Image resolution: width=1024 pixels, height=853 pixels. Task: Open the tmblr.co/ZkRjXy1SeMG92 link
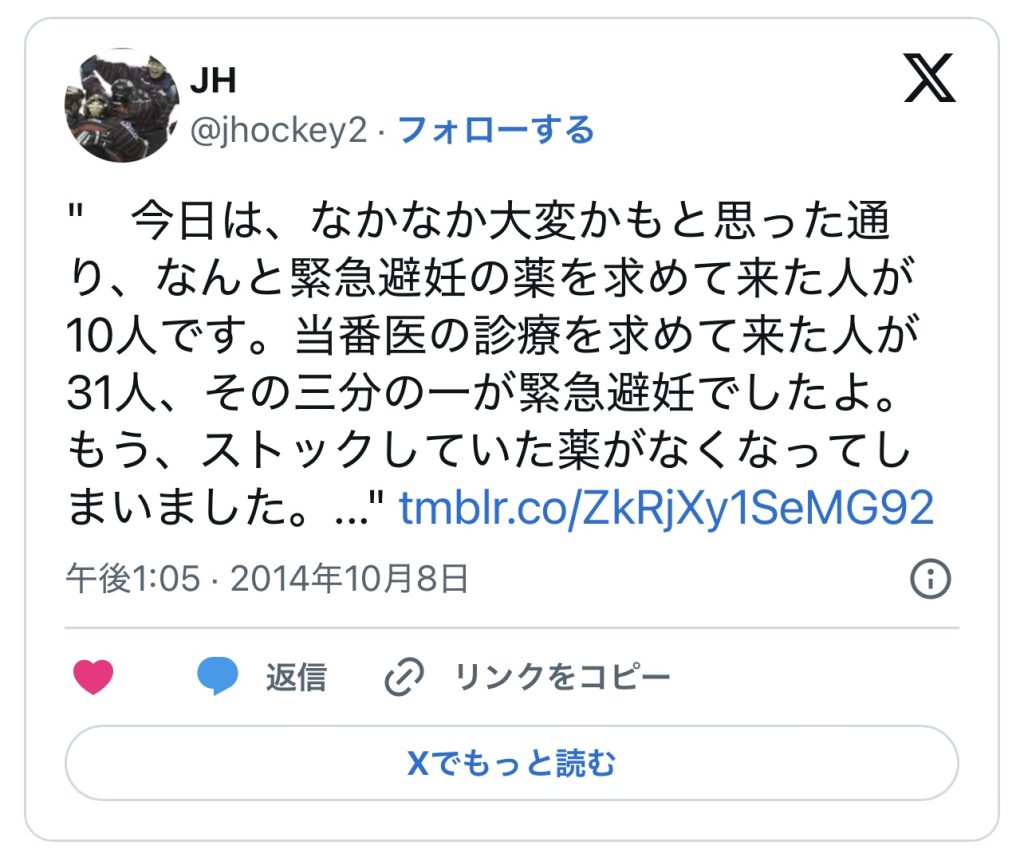[x=666, y=509]
